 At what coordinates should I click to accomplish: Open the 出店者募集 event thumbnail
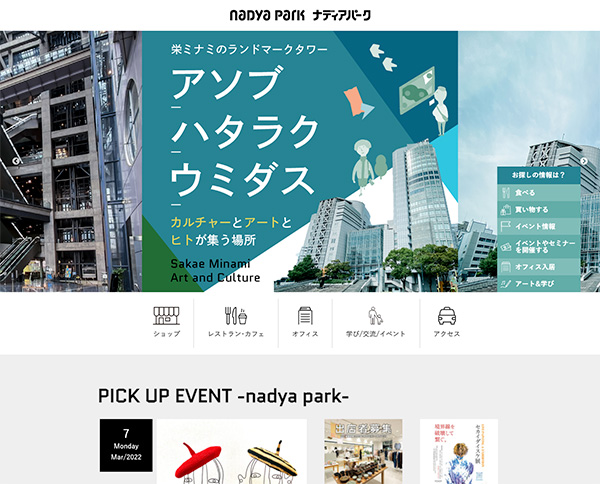click(x=362, y=452)
